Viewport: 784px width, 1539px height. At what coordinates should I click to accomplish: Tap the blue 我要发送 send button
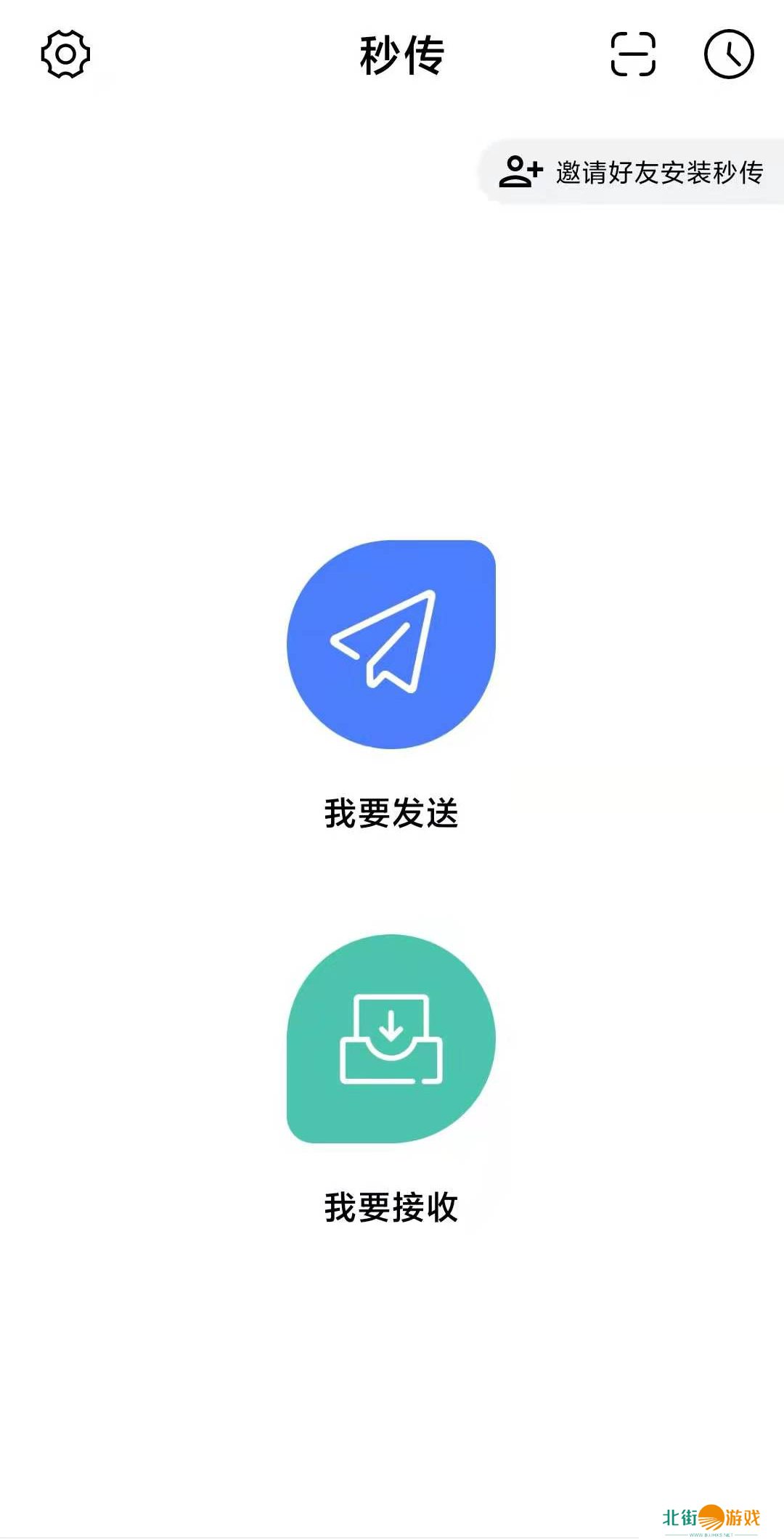tap(391, 644)
